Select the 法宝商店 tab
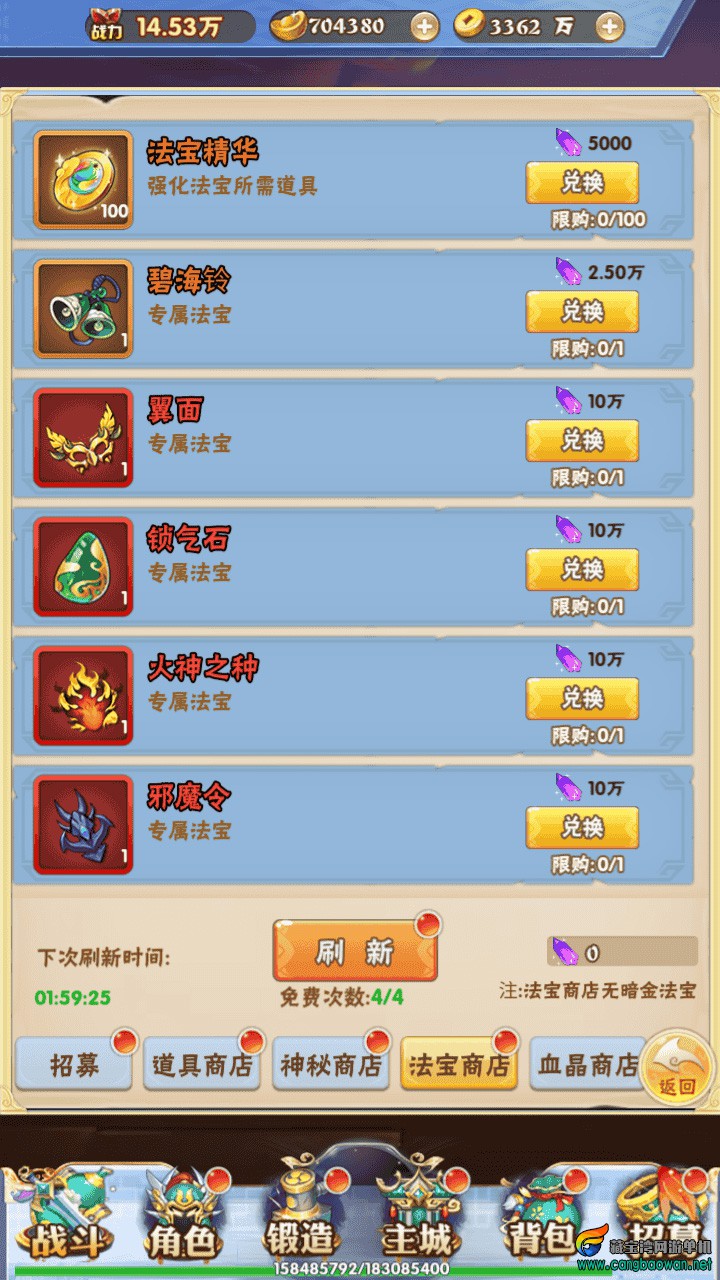The height and width of the screenshot is (1280, 720). click(458, 1065)
